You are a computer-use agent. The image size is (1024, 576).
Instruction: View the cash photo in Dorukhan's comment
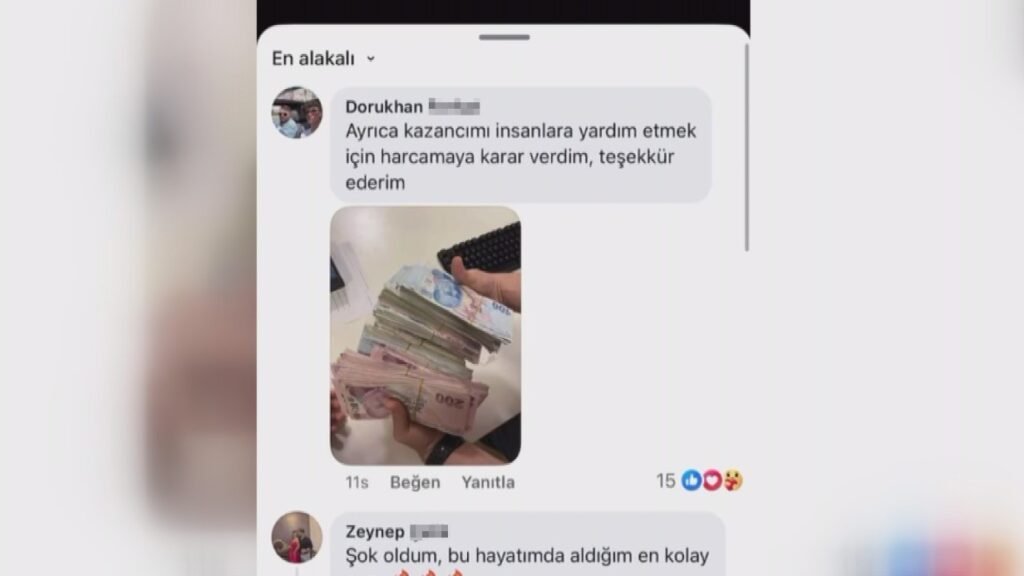[425, 335]
